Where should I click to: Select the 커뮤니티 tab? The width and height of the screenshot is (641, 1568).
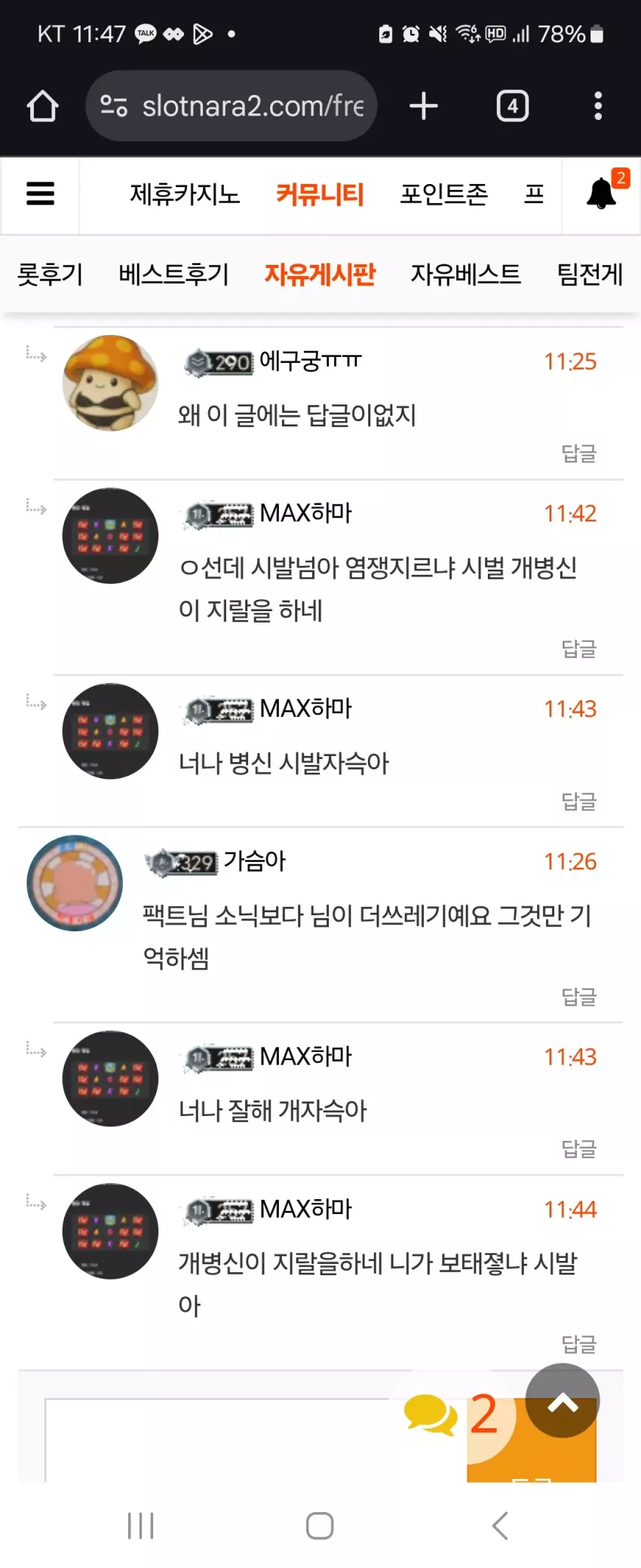(320, 195)
